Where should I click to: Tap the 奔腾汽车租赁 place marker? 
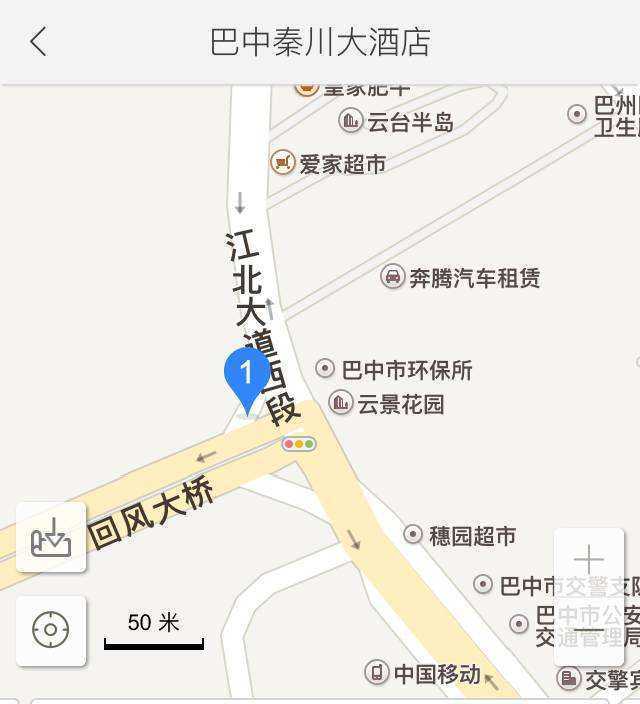(393, 277)
